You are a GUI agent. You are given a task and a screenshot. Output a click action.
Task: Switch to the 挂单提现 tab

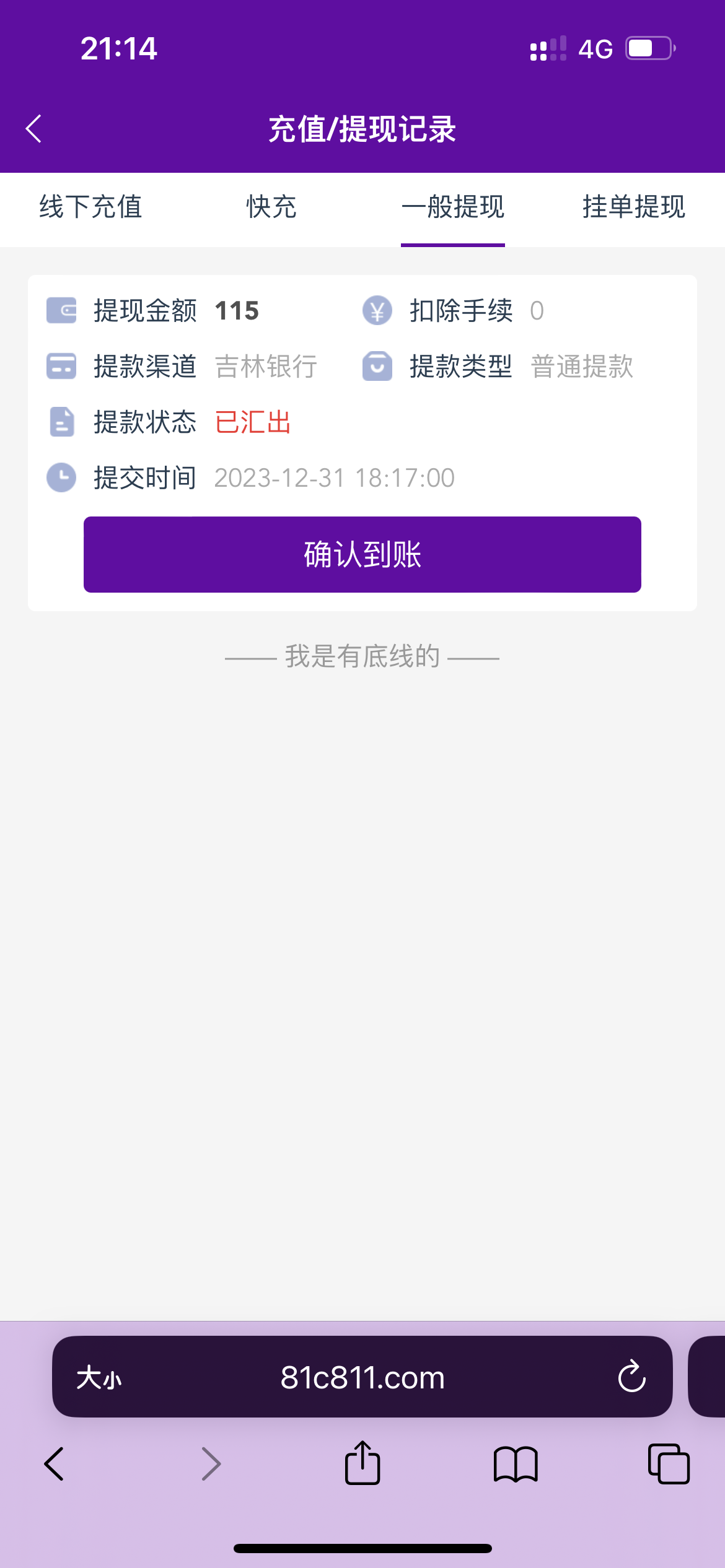[x=633, y=207]
